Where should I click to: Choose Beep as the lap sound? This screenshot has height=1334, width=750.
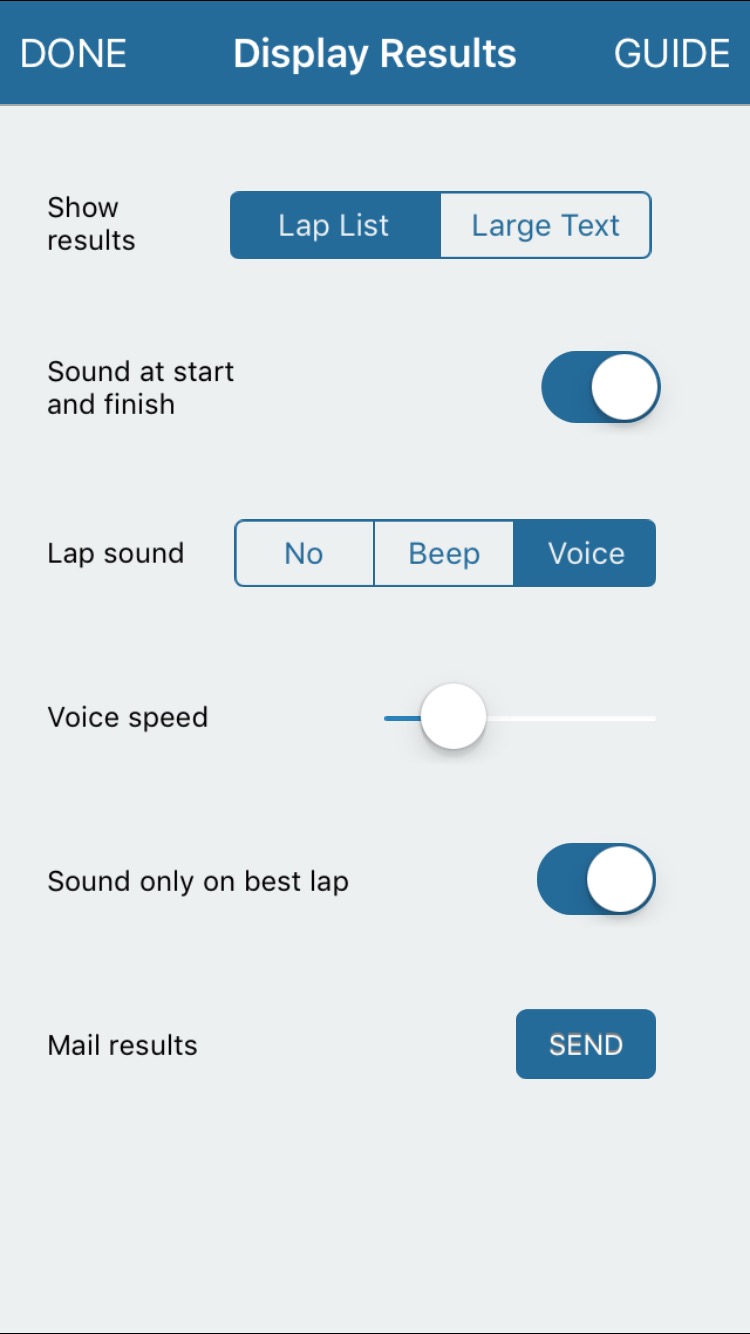coord(443,553)
